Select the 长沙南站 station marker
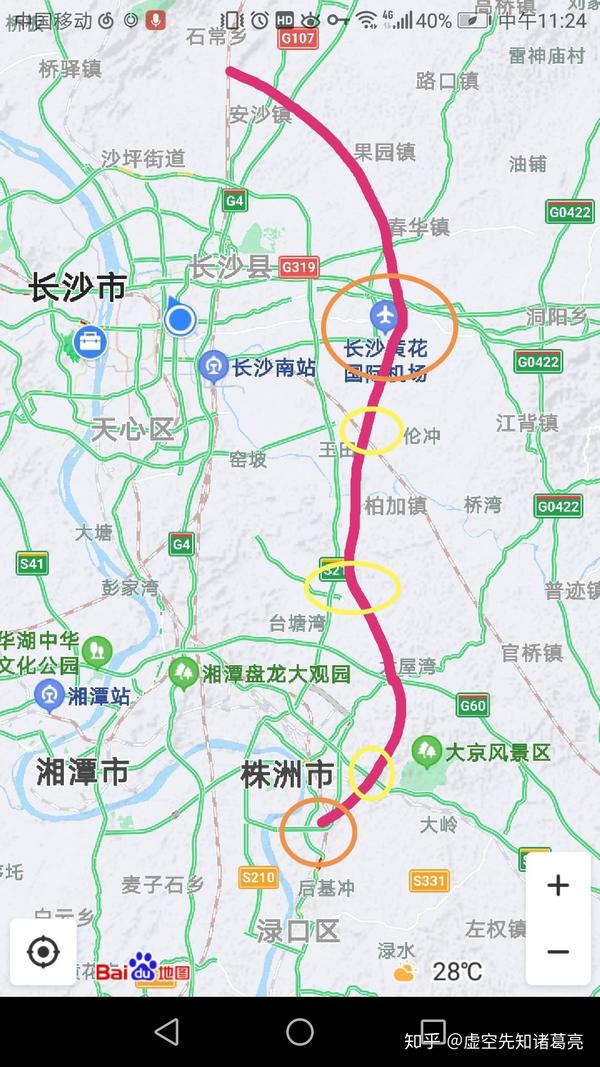 point(212,366)
